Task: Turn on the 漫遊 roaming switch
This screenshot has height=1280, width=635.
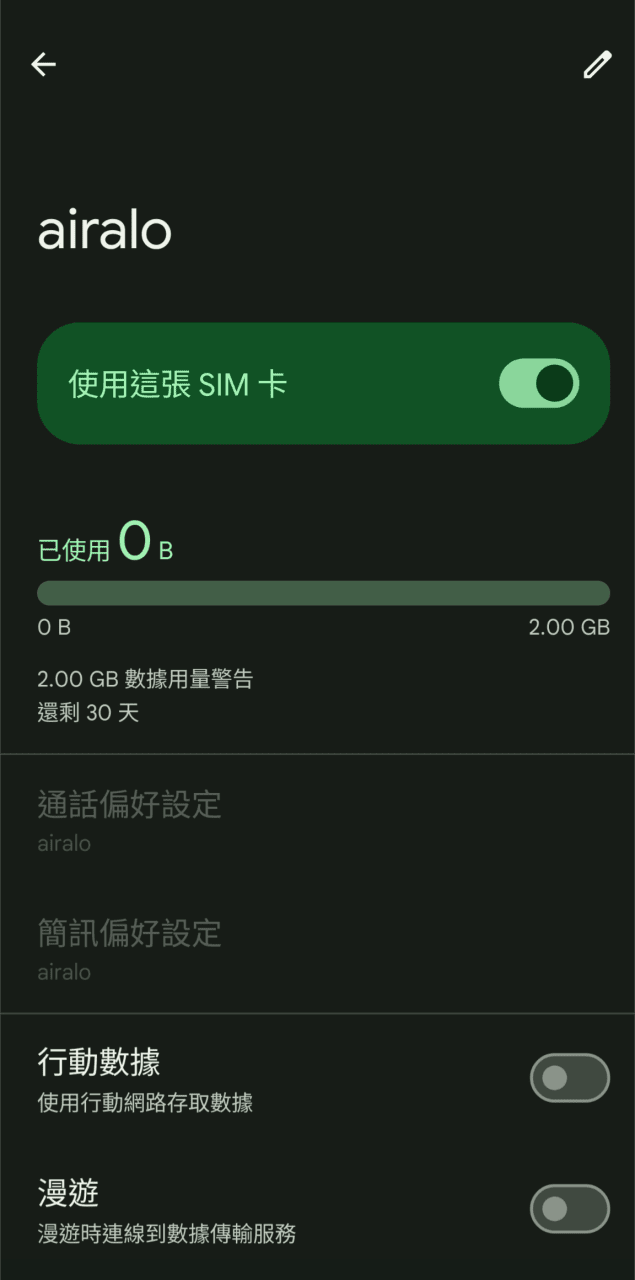Action: click(x=570, y=1209)
